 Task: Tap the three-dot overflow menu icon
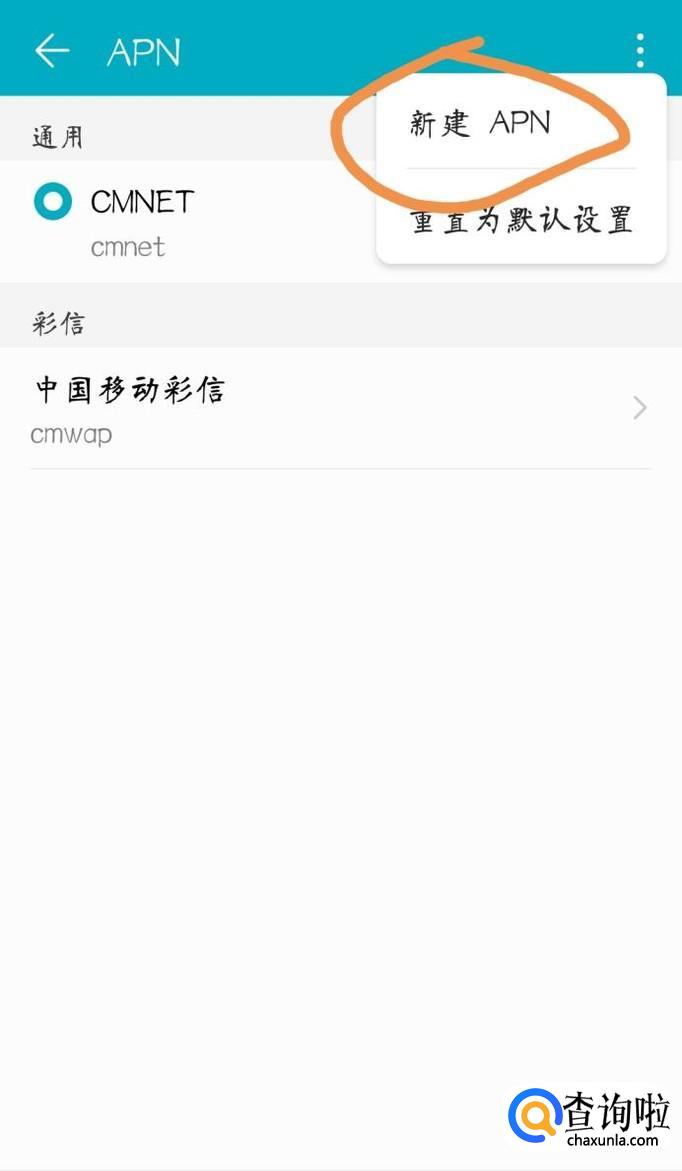pos(640,50)
